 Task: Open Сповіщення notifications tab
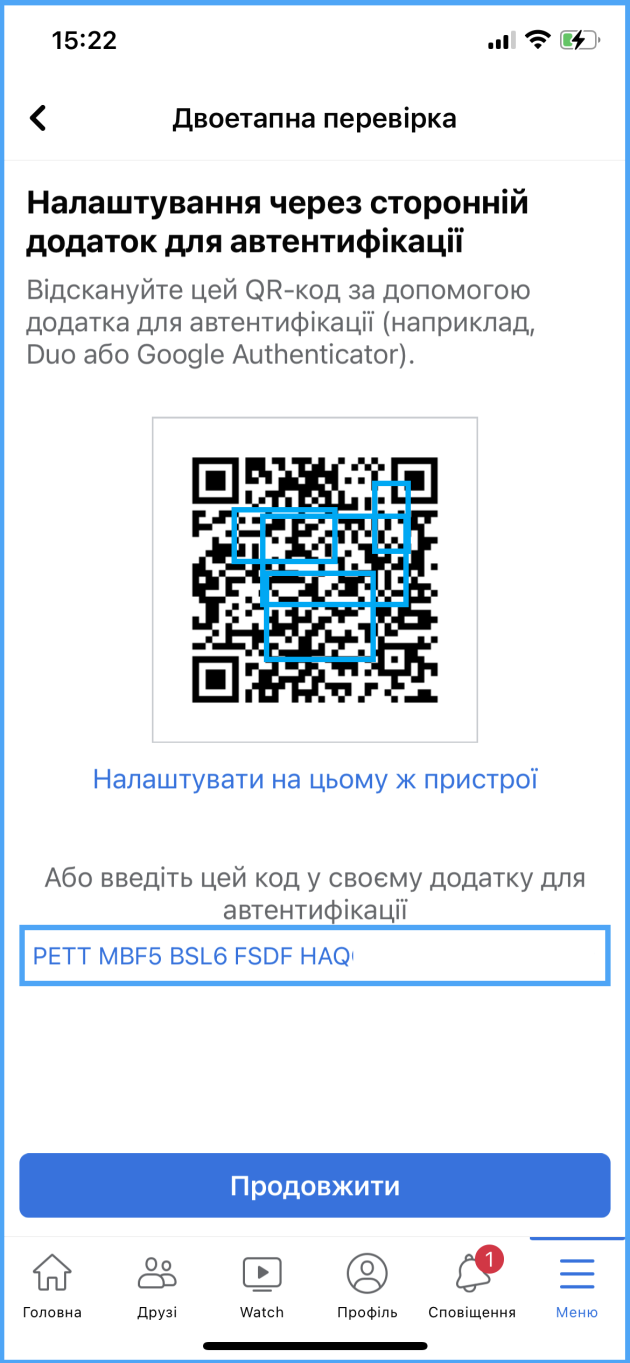click(472, 1286)
